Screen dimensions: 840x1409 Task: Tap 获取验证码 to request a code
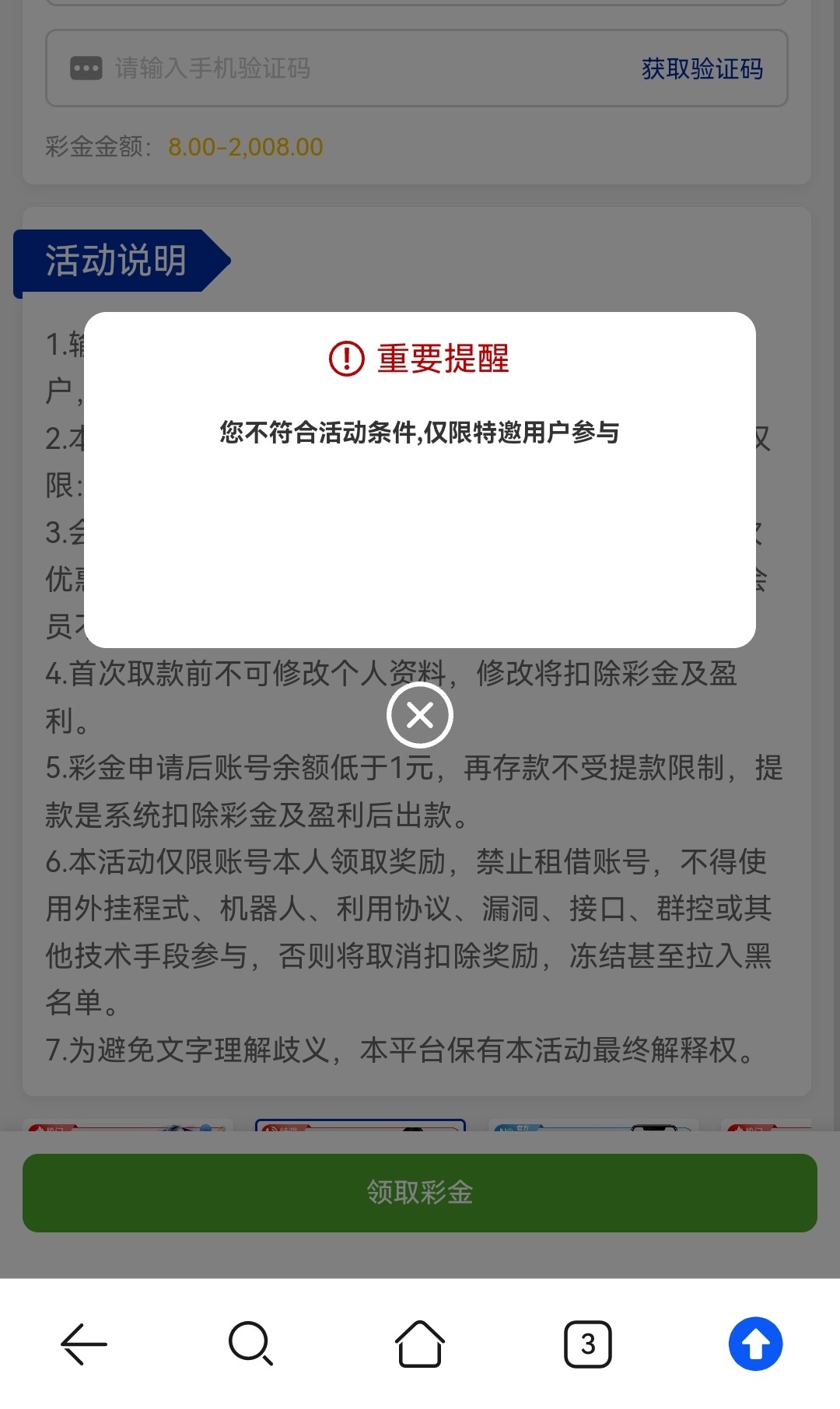[702, 68]
